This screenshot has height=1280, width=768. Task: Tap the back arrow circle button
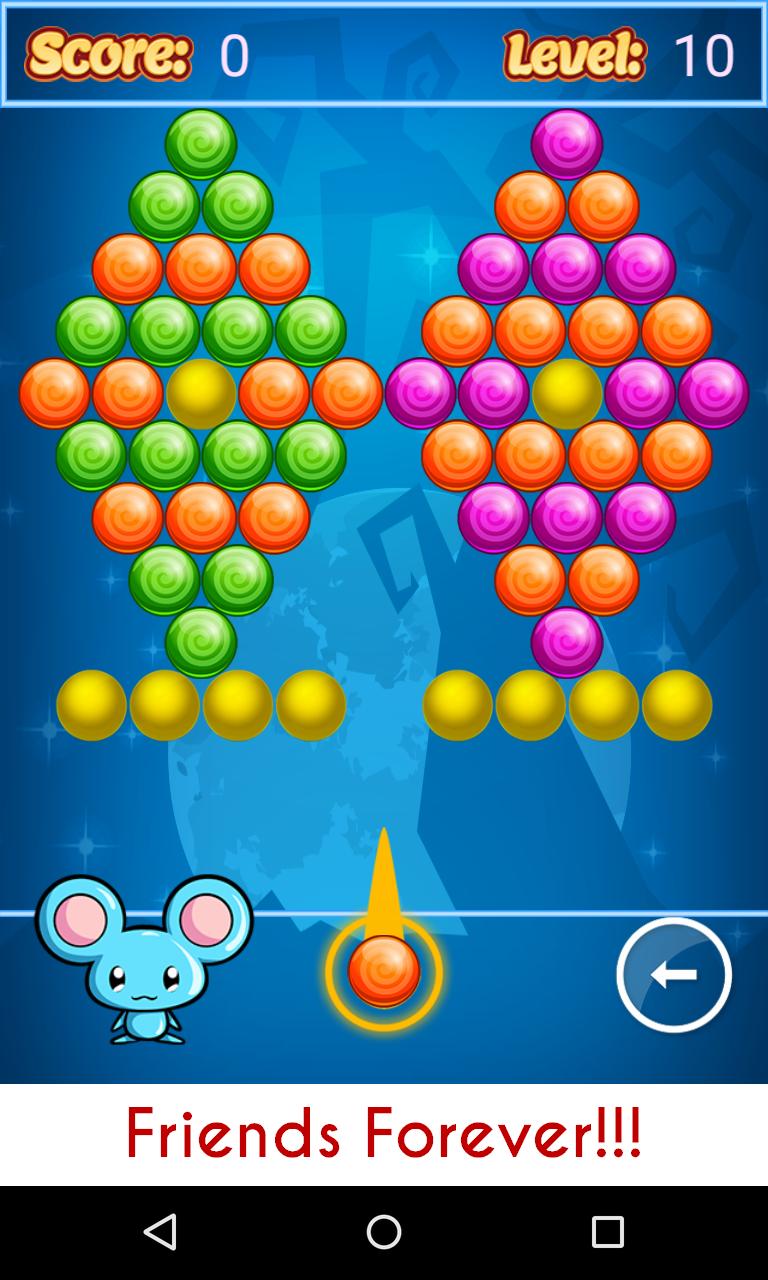(674, 974)
